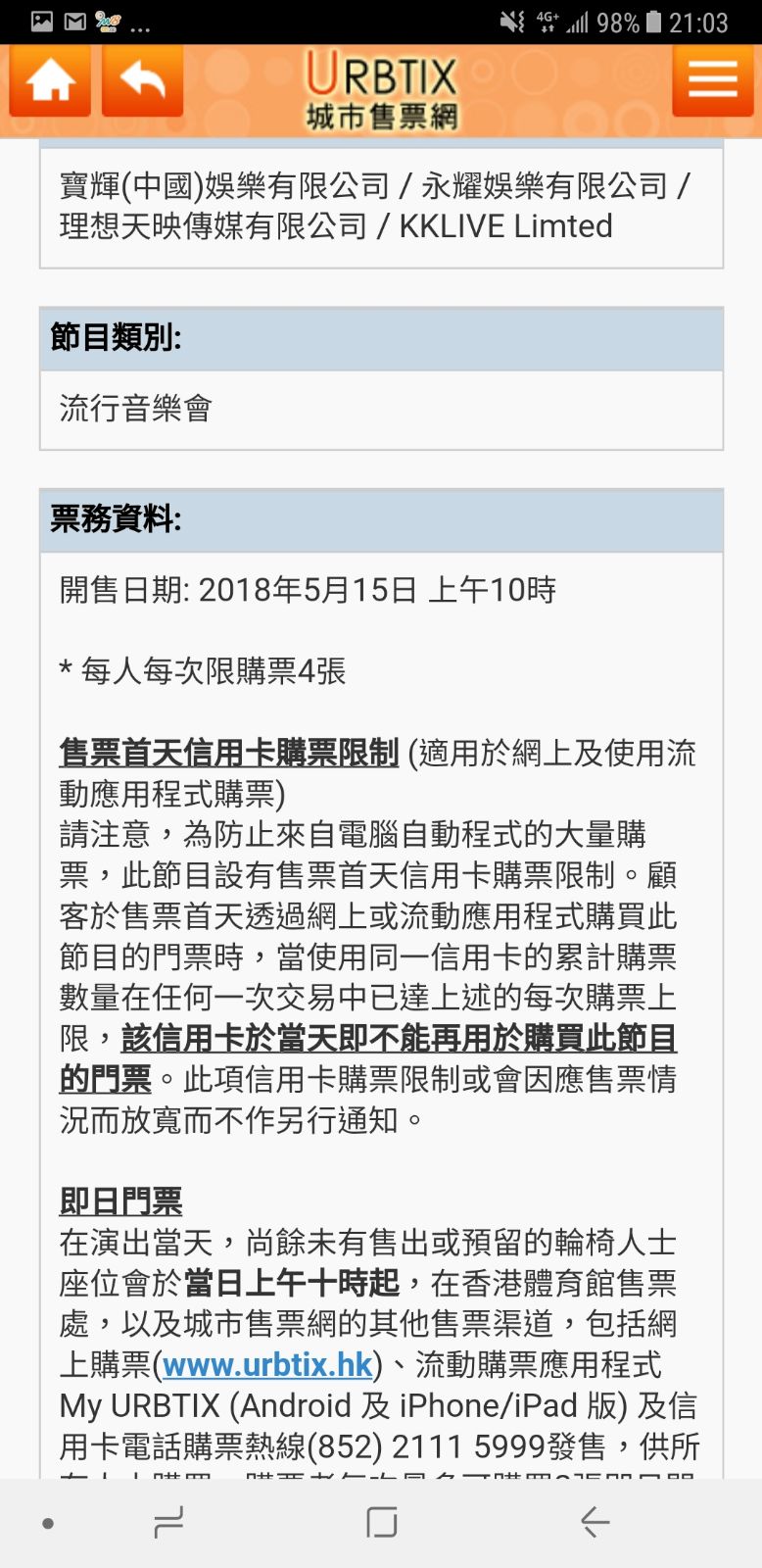Open the www.urbtix.hk link

267,1364
